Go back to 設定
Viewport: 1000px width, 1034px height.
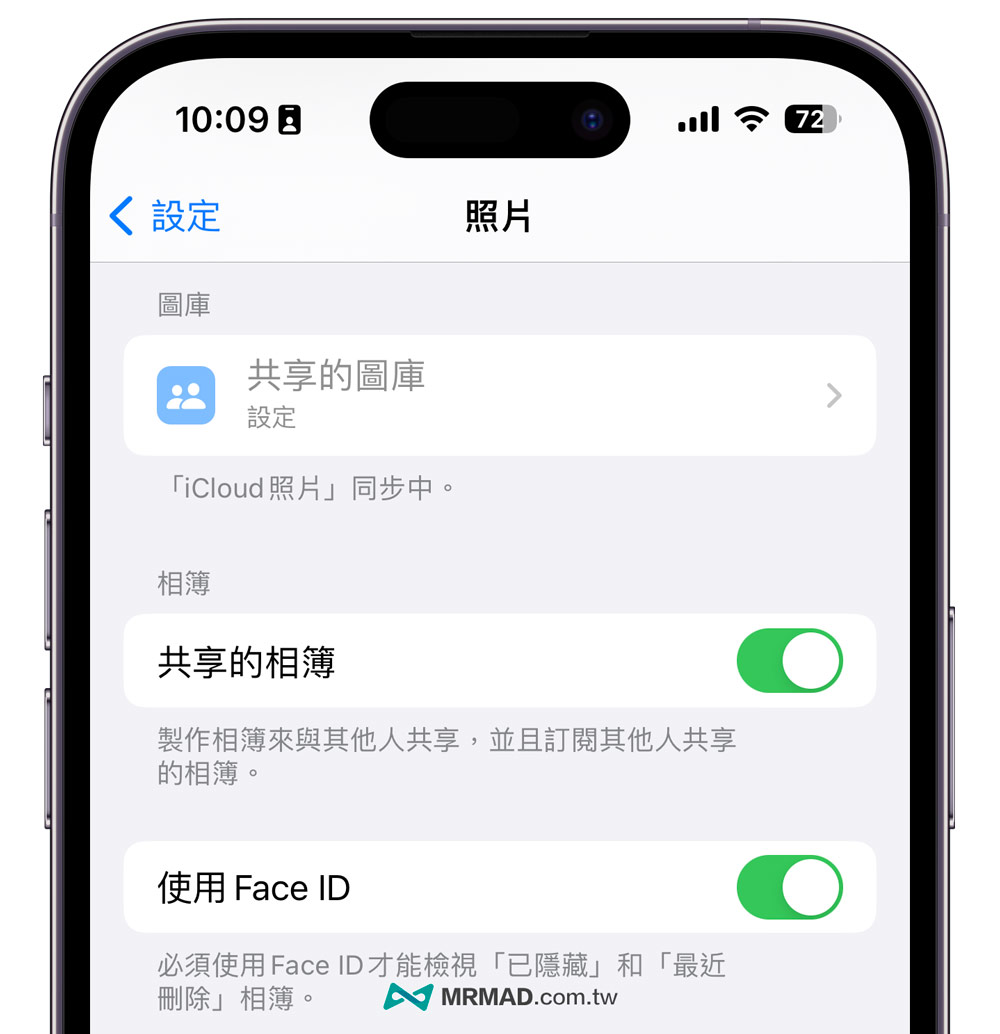(165, 216)
